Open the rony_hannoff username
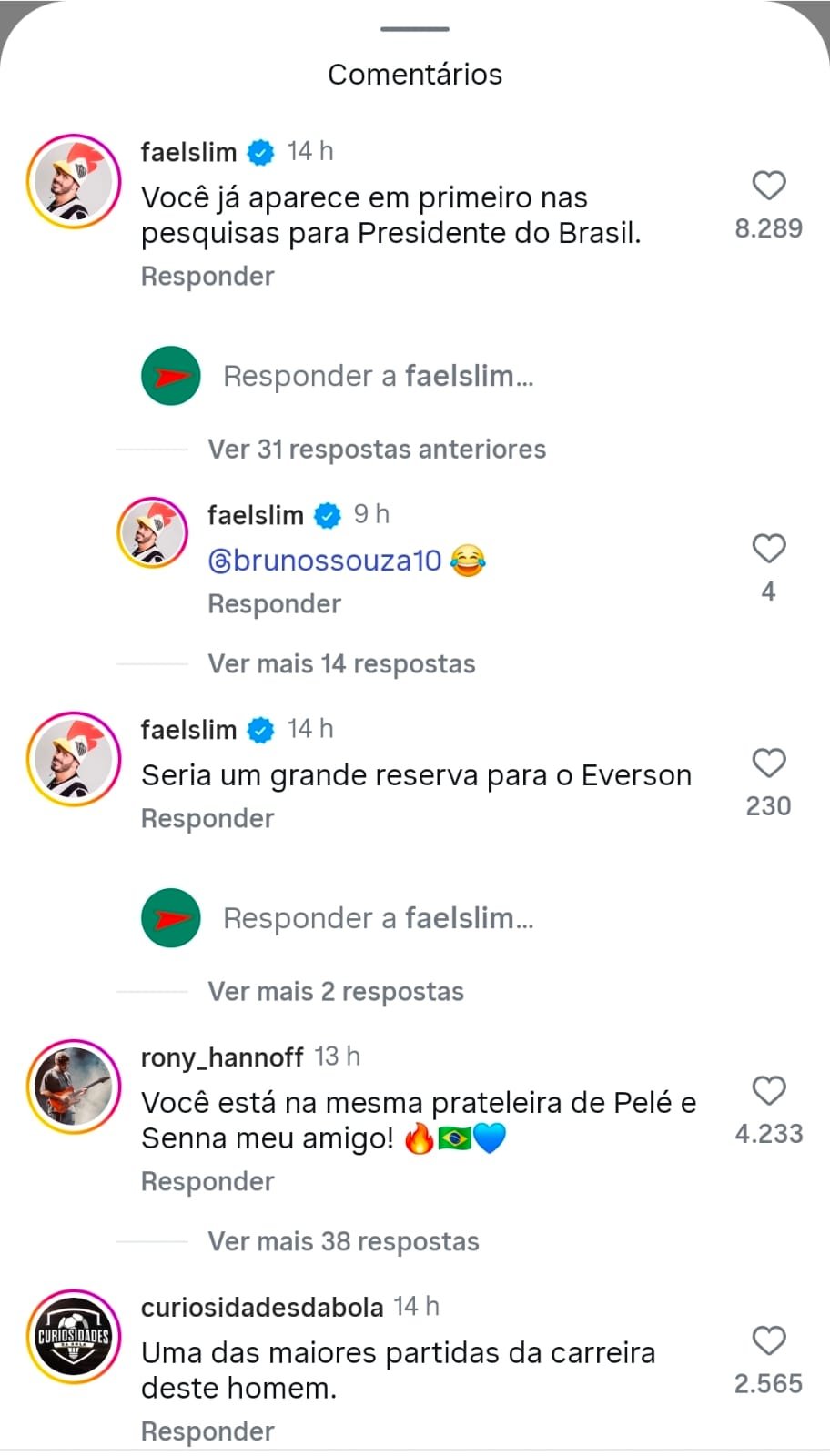Screen dimensions: 830x1456 tap(221, 1057)
